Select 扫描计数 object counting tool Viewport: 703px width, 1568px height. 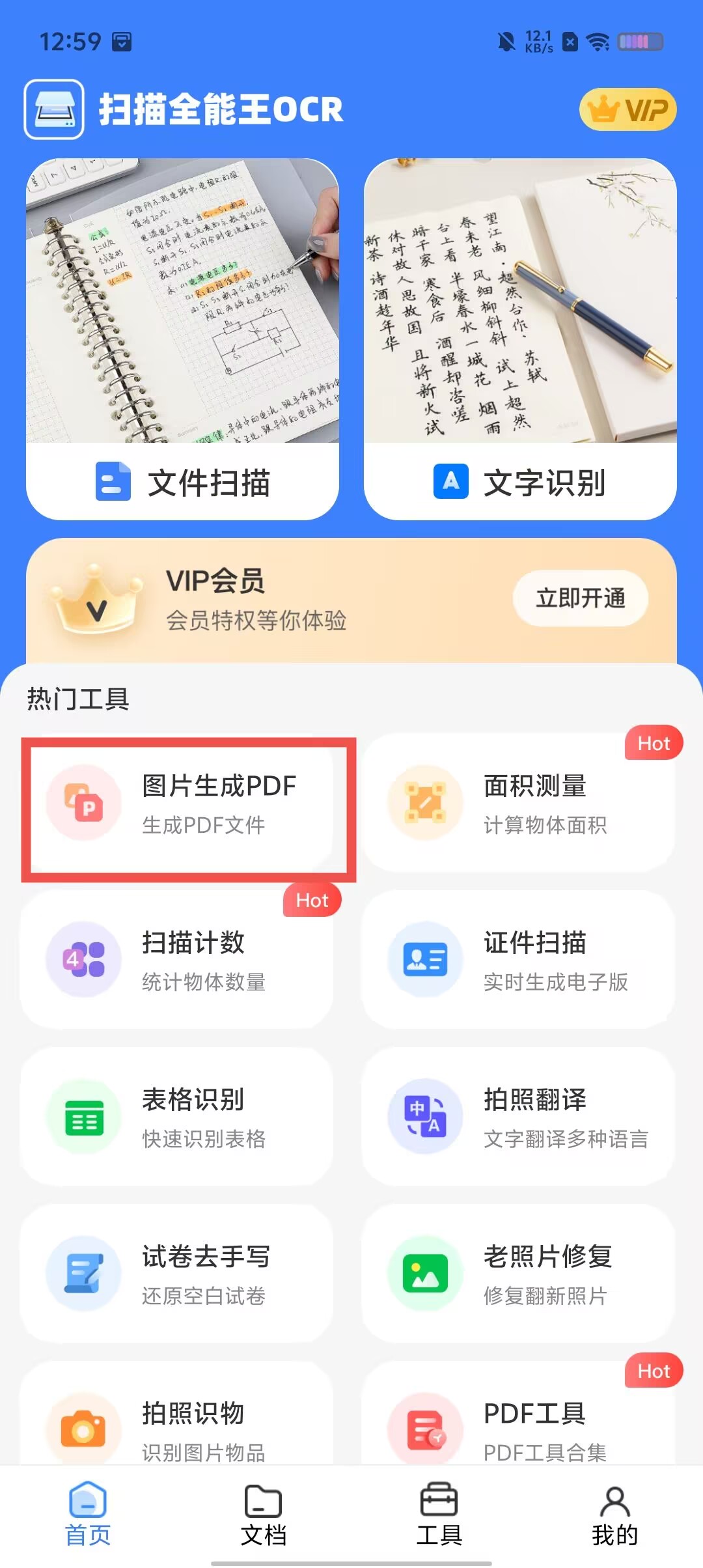point(176,960)
